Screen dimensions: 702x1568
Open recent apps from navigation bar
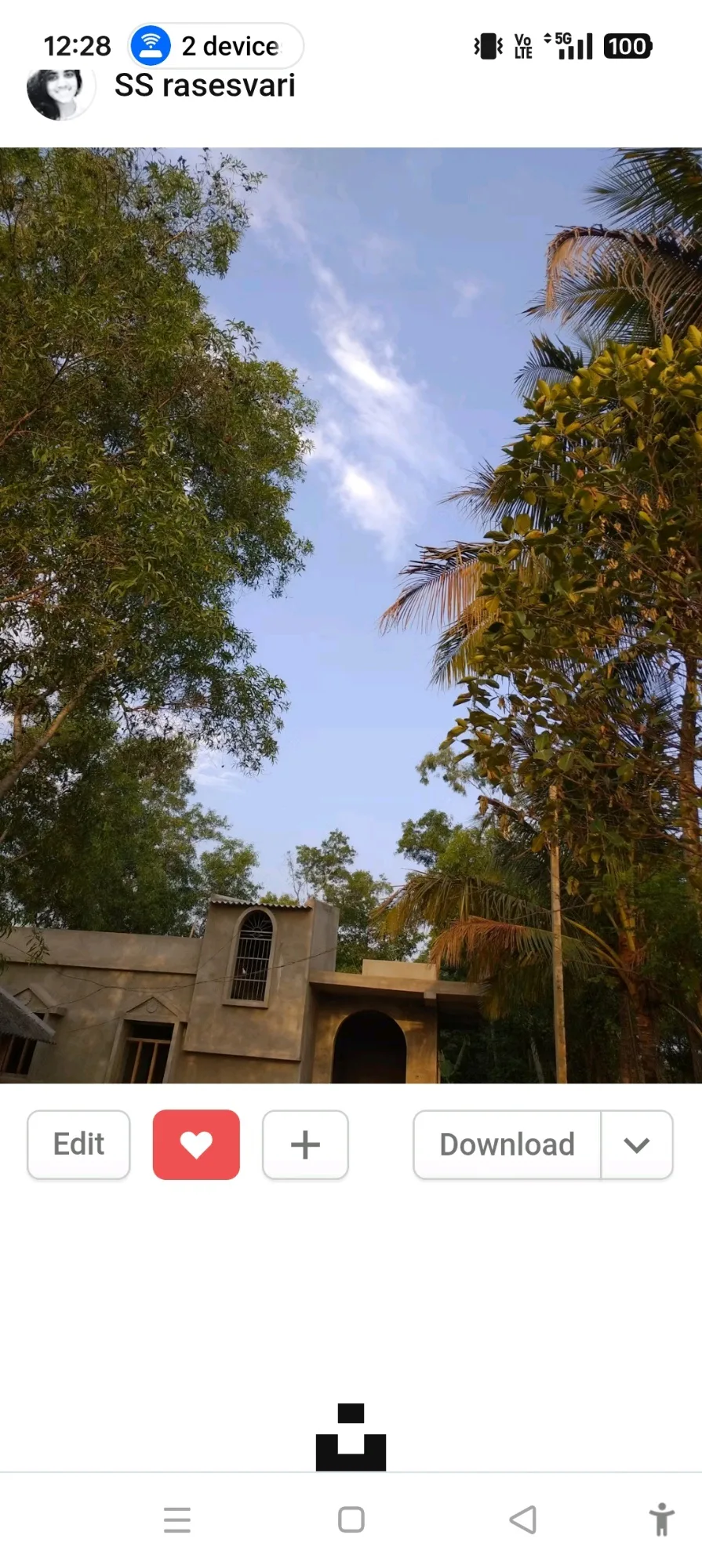[177, 1519]
